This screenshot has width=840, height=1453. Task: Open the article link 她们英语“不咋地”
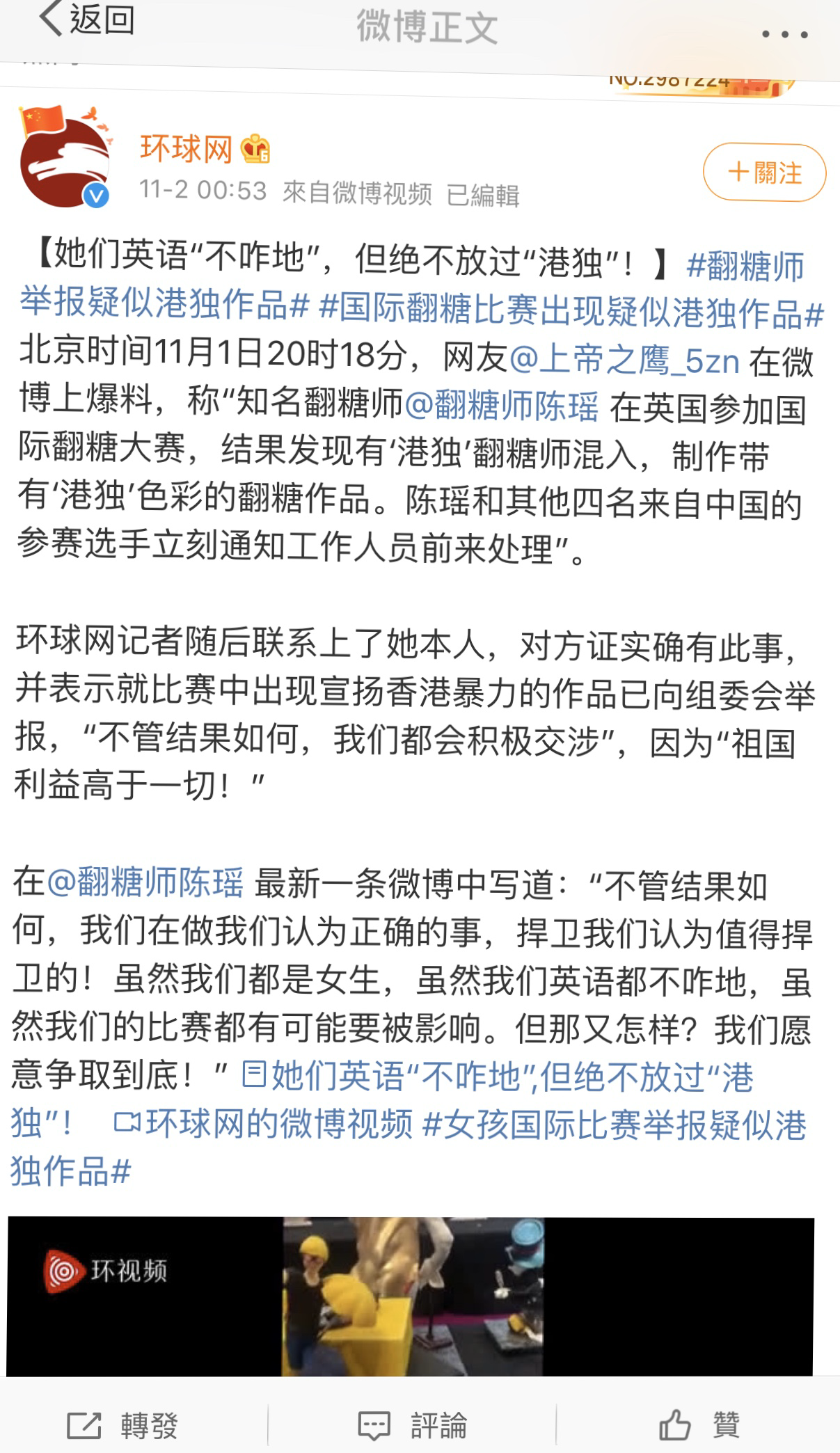[x=498, y=1078]
